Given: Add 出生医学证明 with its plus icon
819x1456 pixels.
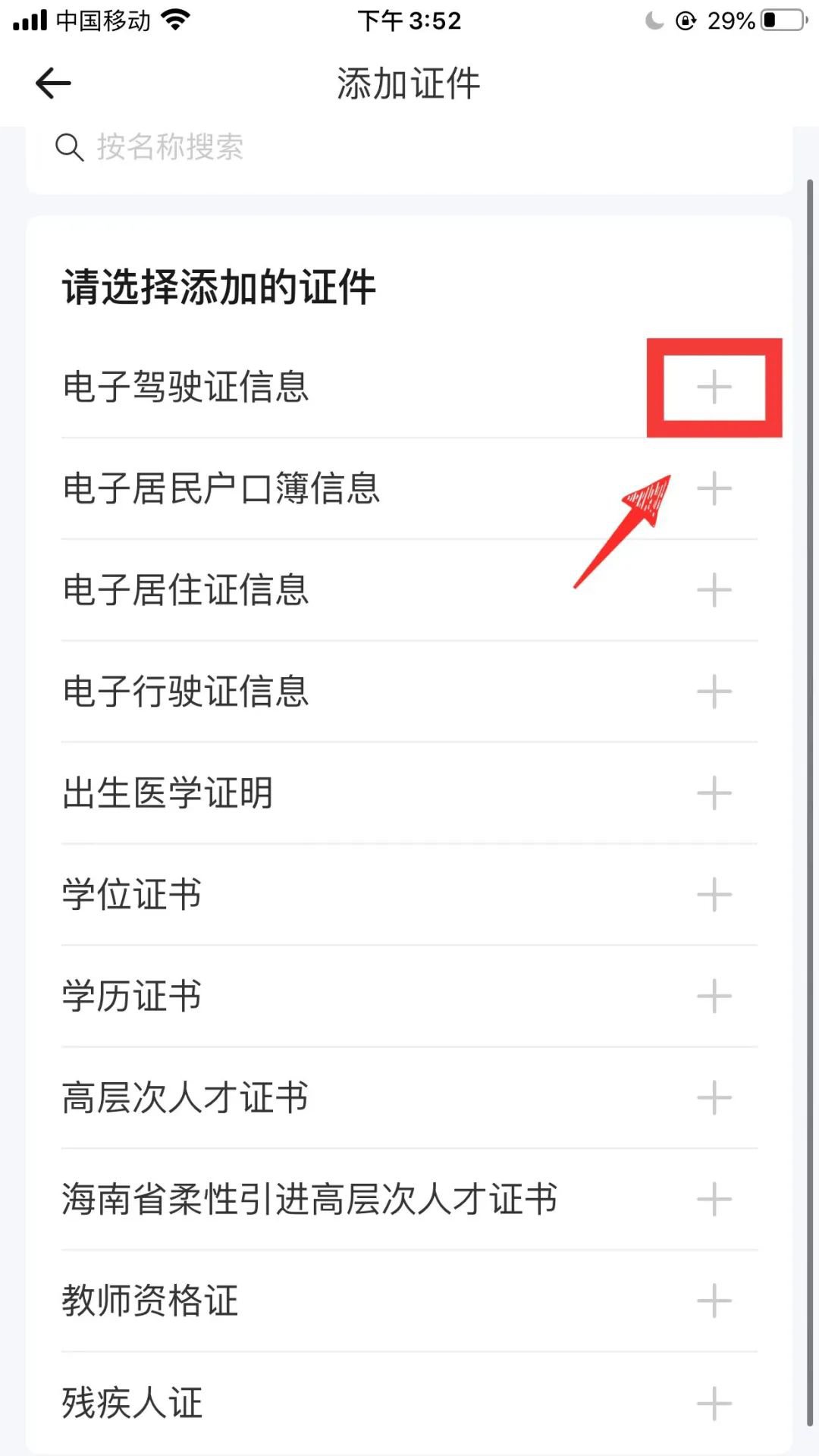Looking at the screenshot, I should tap(714, 793).
